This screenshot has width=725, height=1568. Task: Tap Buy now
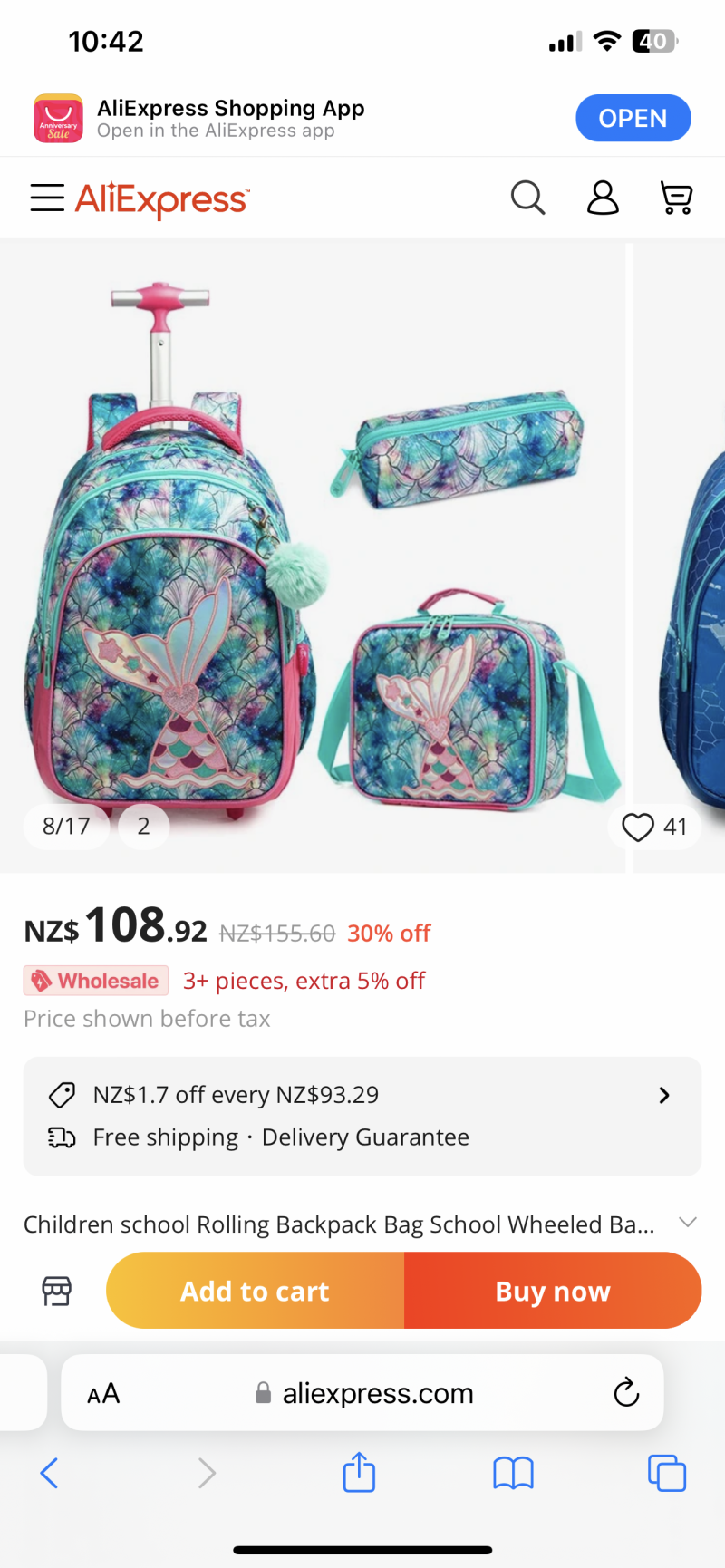(553, 1291)
